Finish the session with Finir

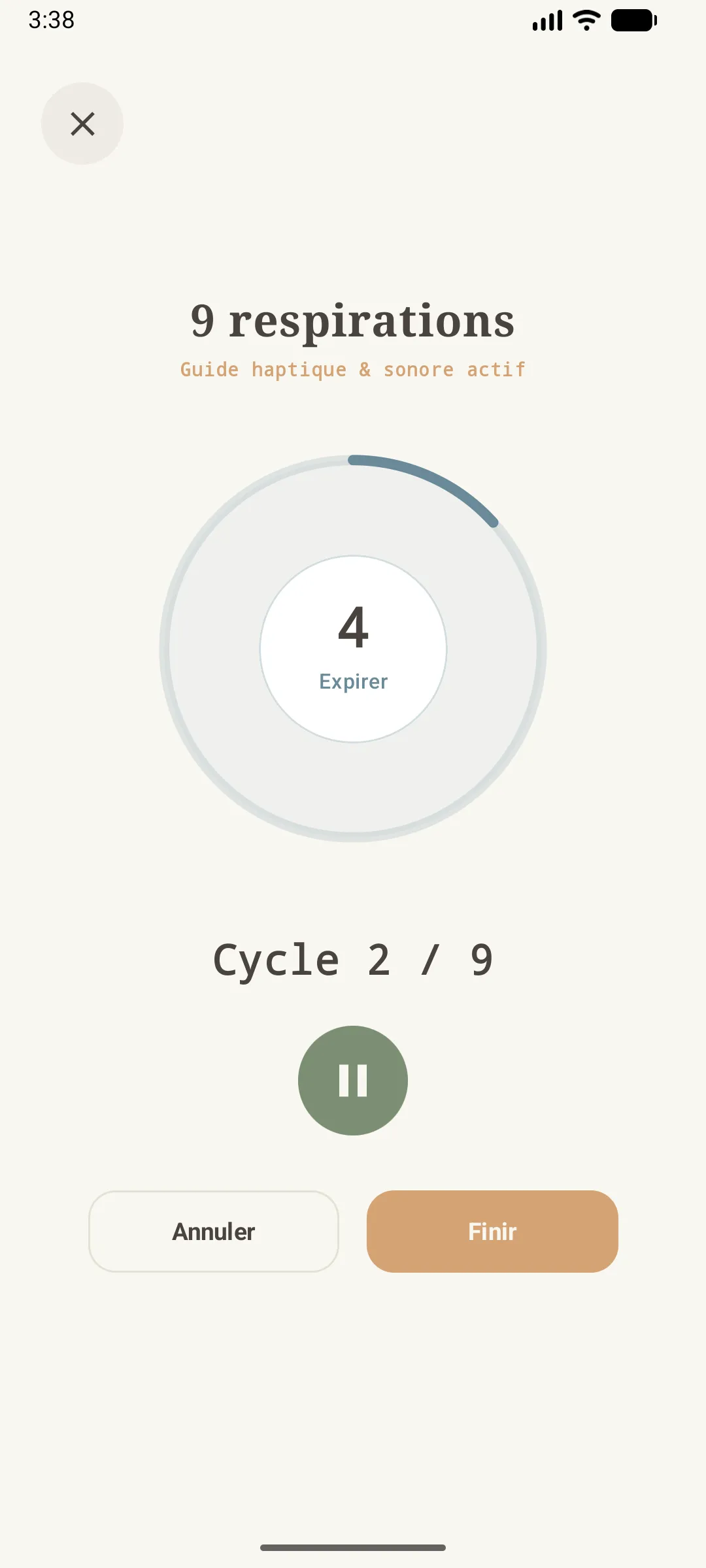[492, 1232]
